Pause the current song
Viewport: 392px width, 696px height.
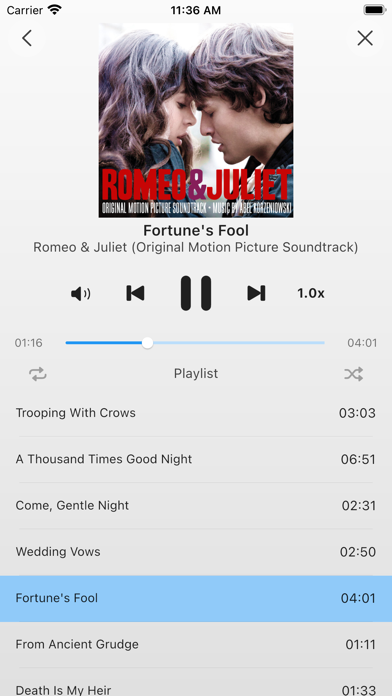point(196,293)
